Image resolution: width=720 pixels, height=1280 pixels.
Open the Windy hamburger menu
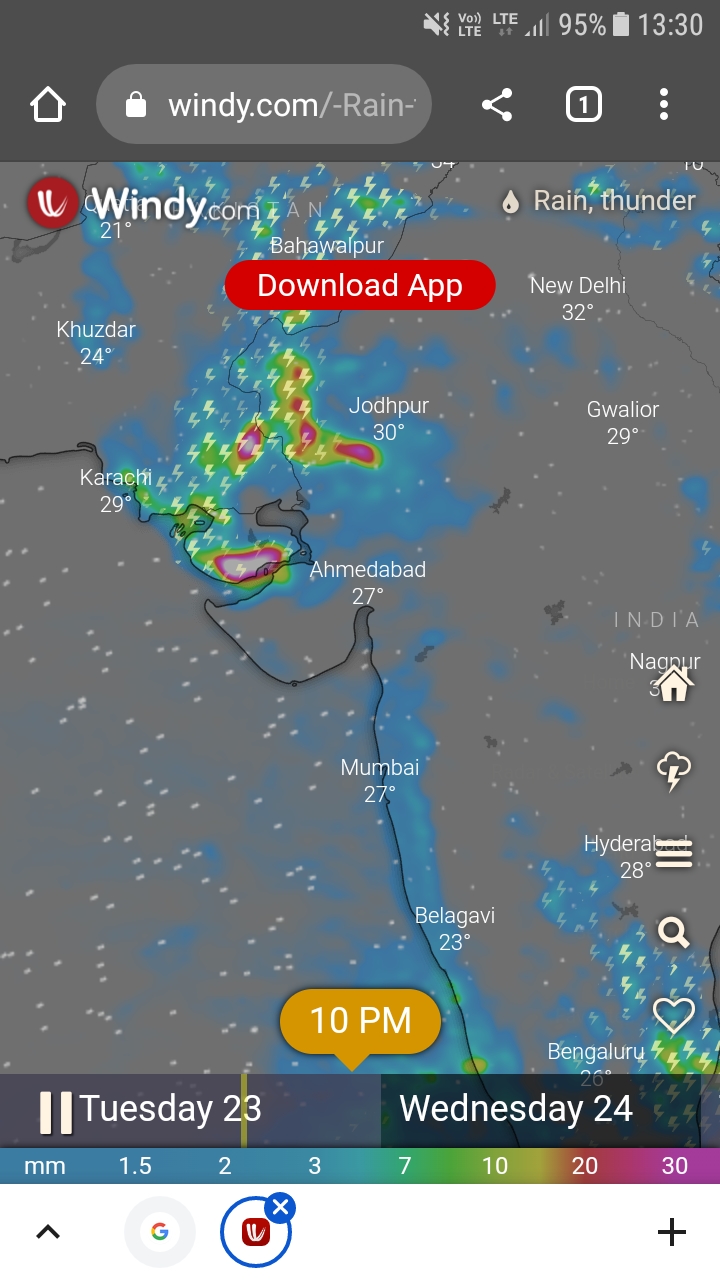pyautogui.click(x=673, y=854)
